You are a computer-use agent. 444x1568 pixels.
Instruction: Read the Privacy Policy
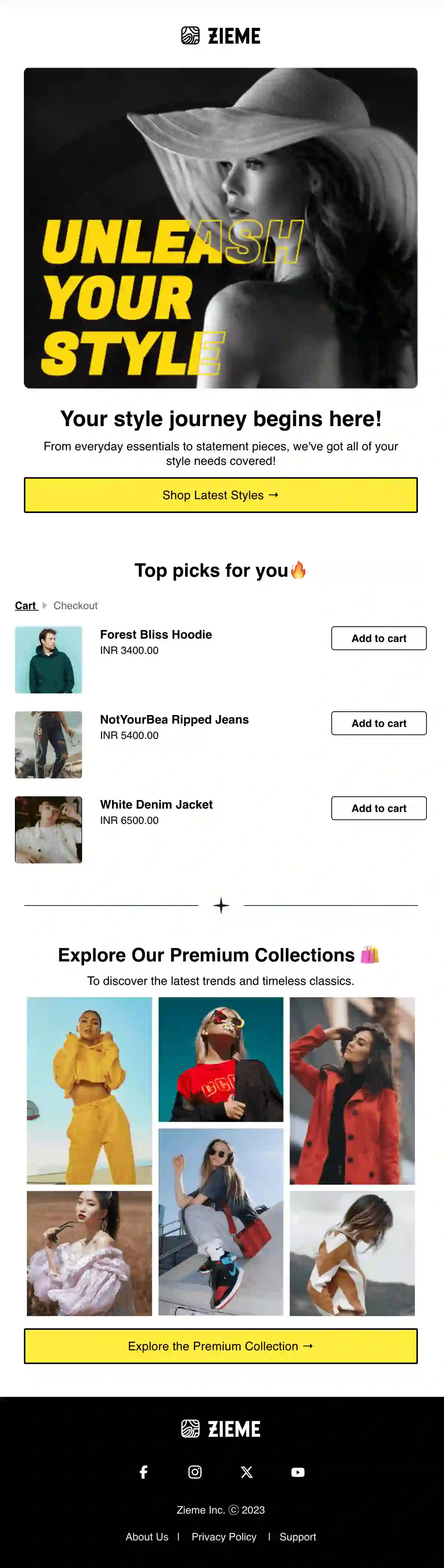click(223, 1536)
